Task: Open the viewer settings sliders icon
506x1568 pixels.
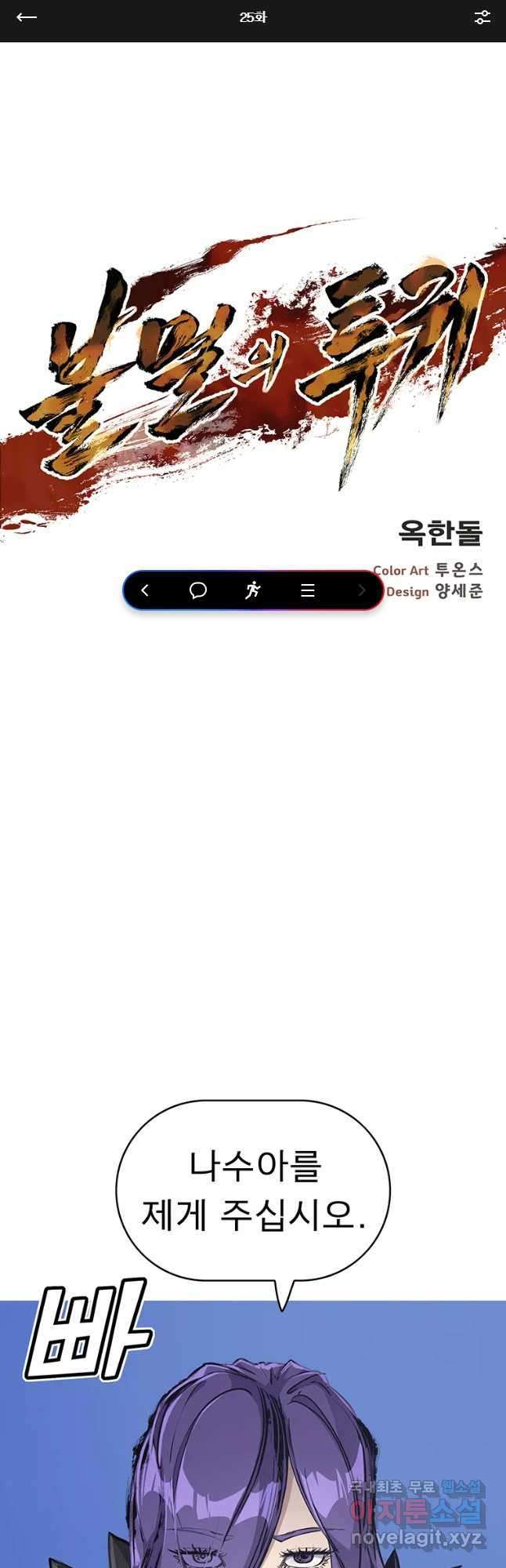Action: [x=482, y=17]
